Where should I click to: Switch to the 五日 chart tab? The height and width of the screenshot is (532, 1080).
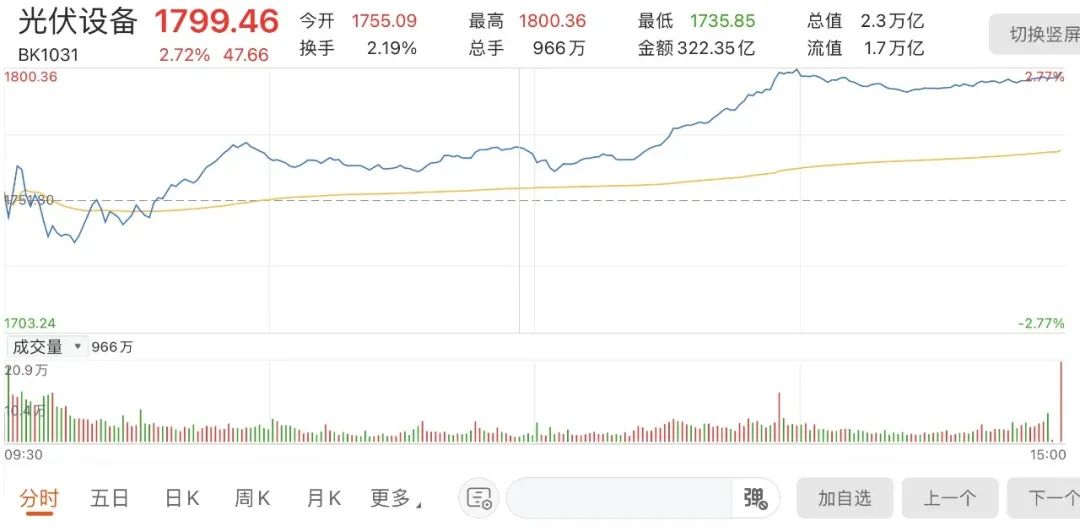click(x=109, y=498)
